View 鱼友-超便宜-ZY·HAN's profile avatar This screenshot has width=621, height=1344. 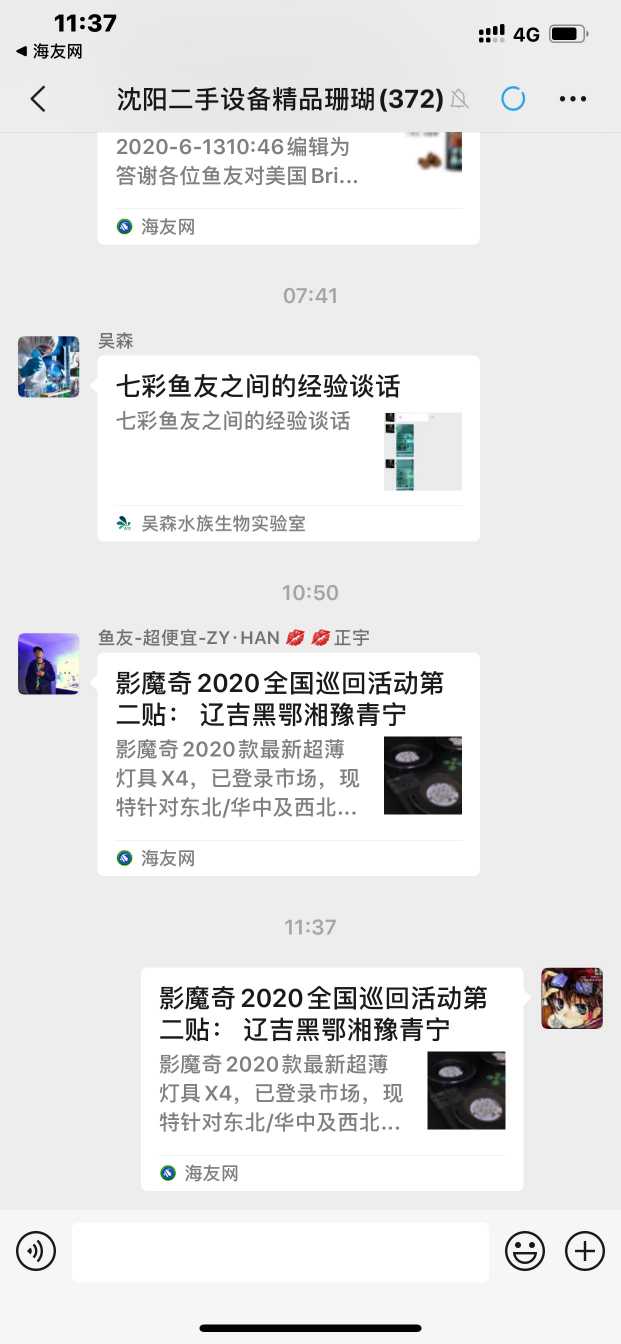48,664
